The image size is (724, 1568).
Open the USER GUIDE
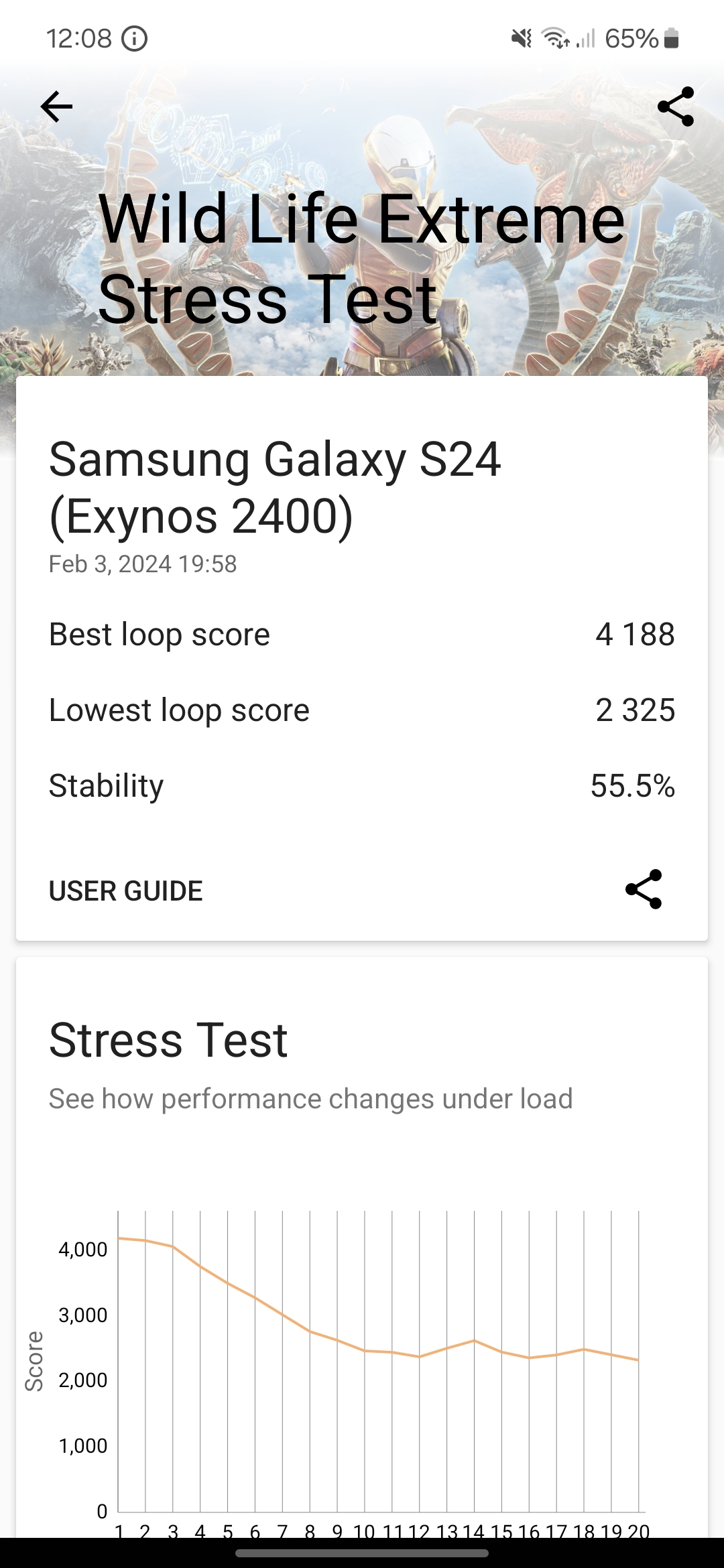point(125,891)
